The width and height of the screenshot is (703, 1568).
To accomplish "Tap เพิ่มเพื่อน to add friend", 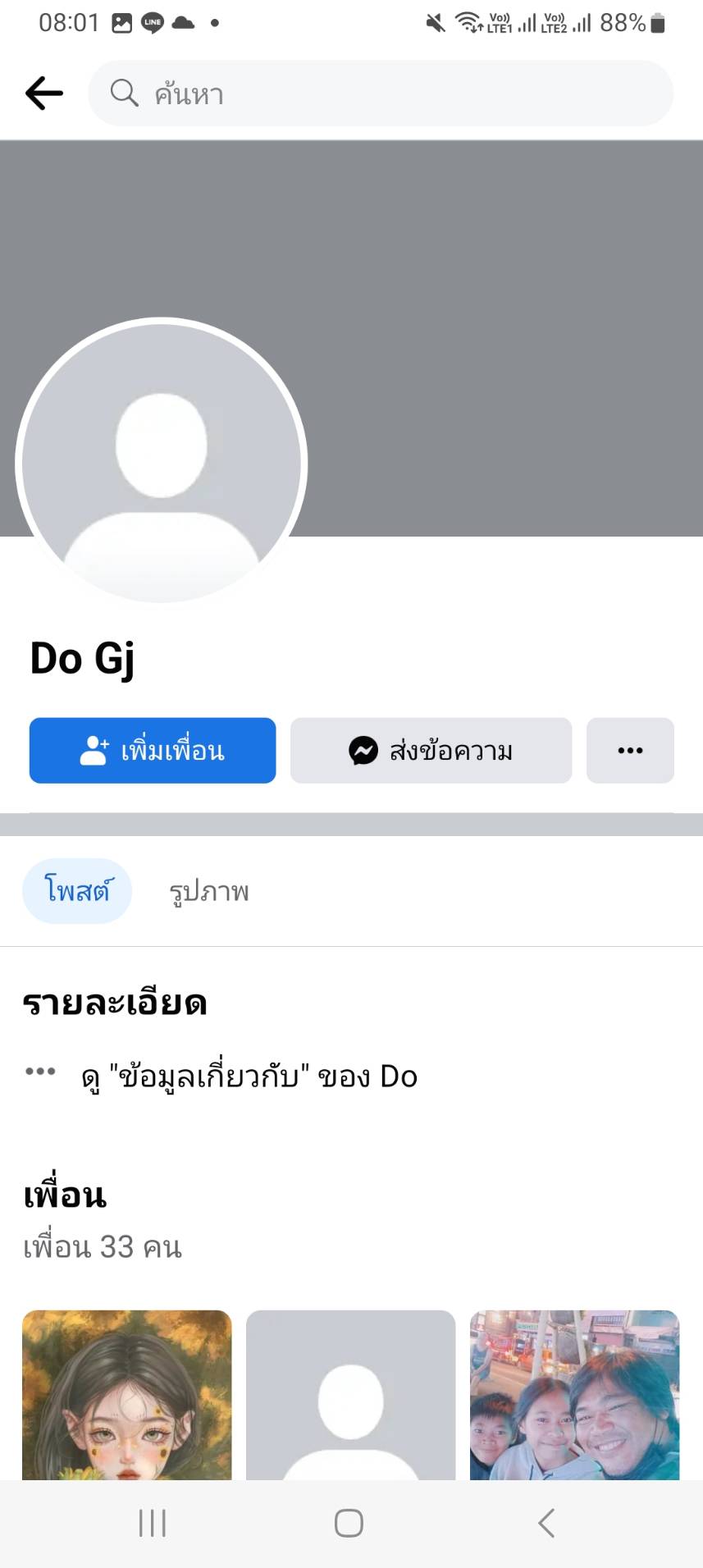I will click(153, 751).
